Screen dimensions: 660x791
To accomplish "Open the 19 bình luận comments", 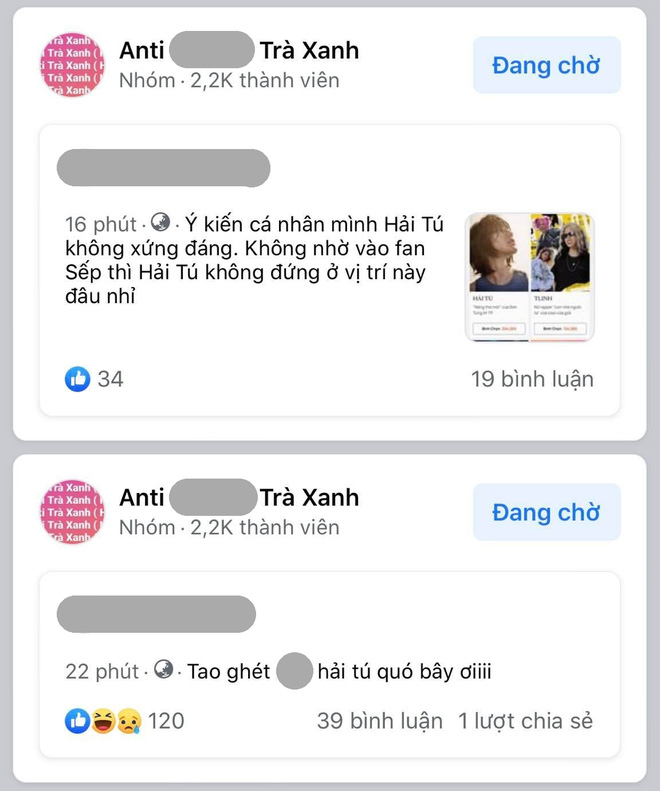I will 532,379.
